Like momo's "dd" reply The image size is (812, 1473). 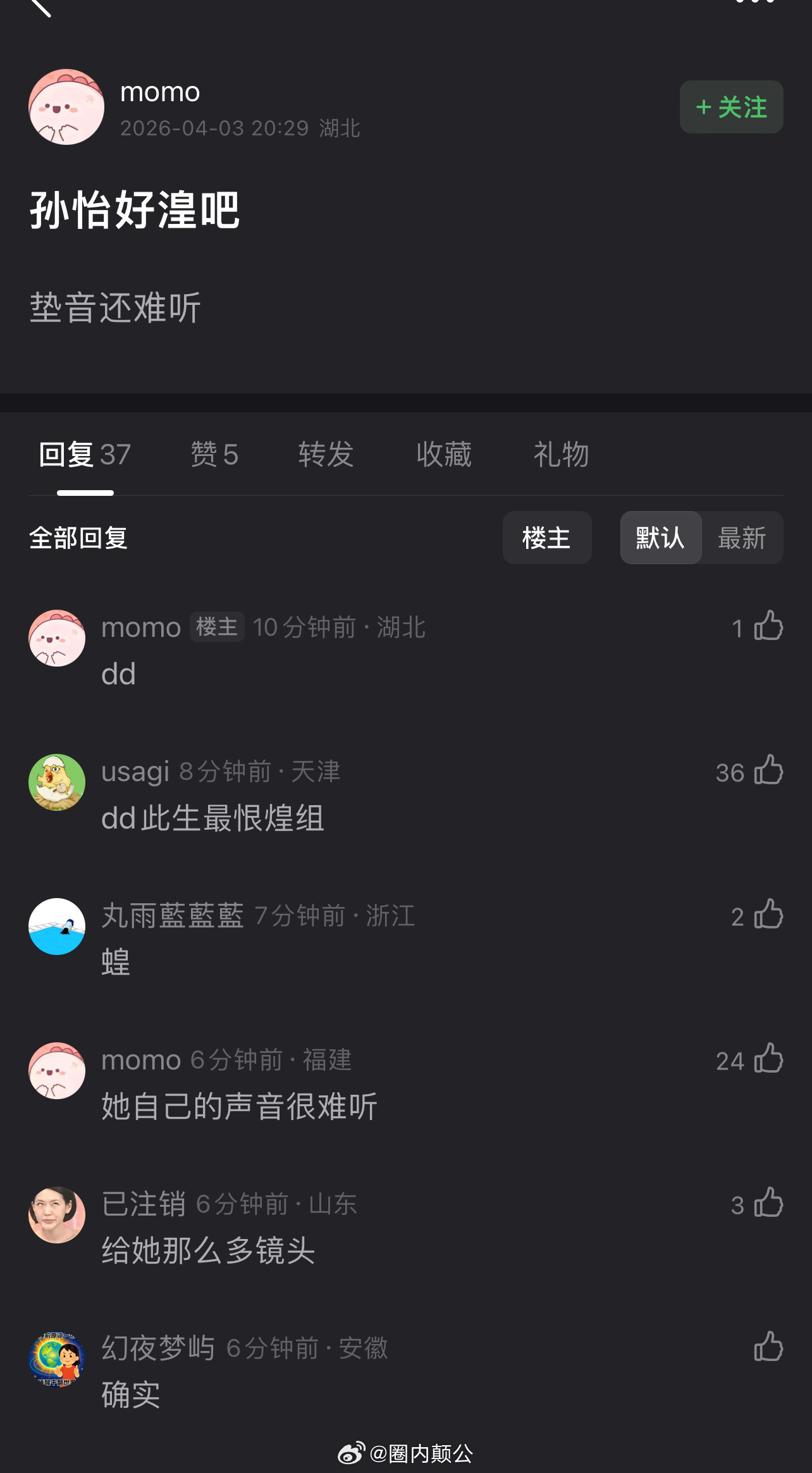[x=768, y=627]
